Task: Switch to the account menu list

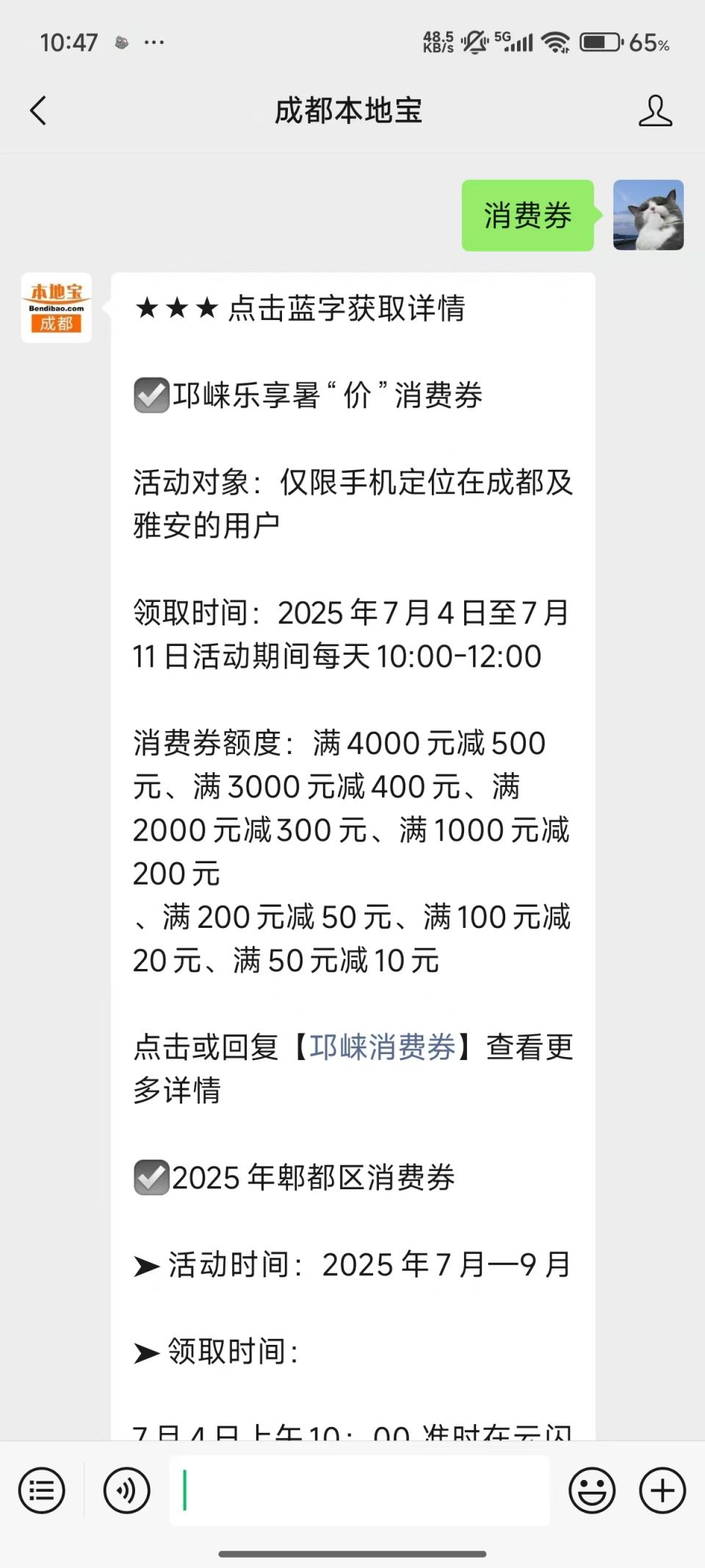Action: point(42,1491)
